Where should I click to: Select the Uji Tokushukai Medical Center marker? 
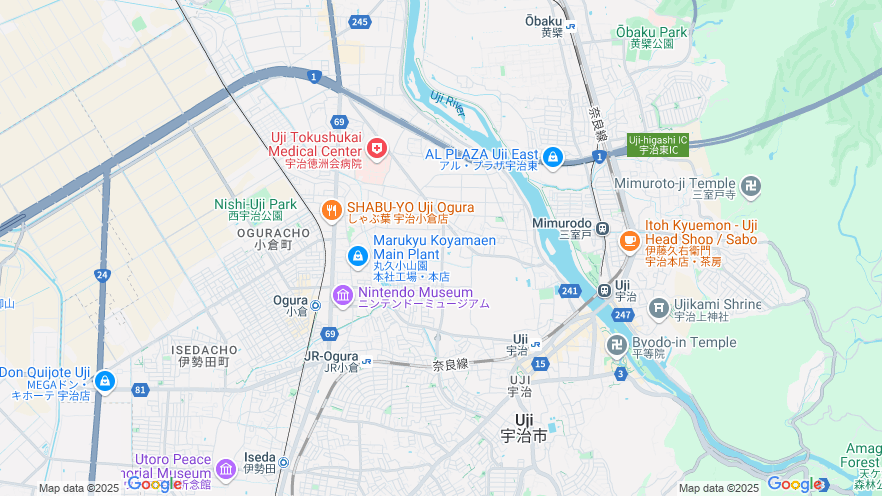tap(377, 150)
